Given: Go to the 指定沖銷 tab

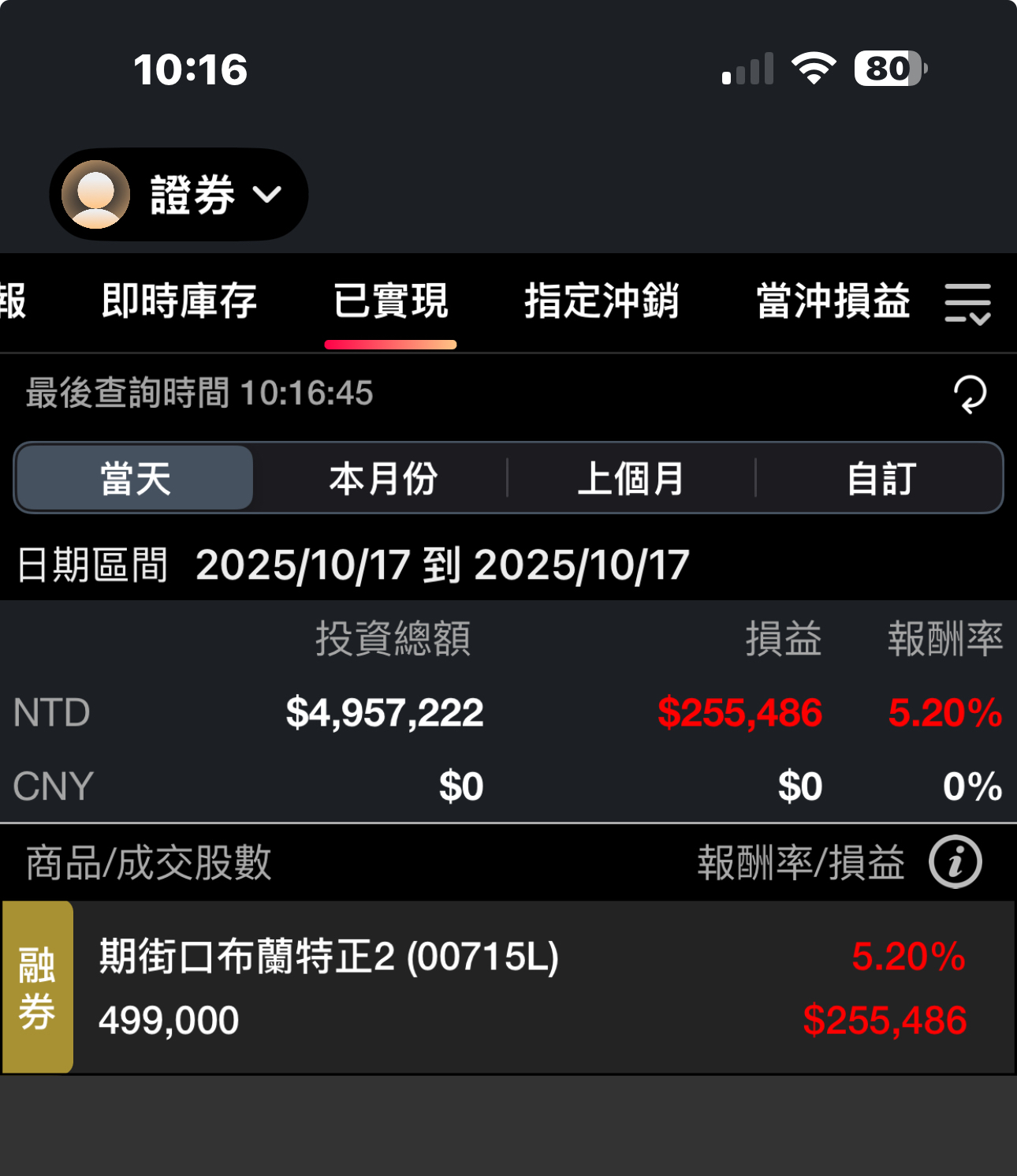Looking at the screenshot, I should pos(602,301).
